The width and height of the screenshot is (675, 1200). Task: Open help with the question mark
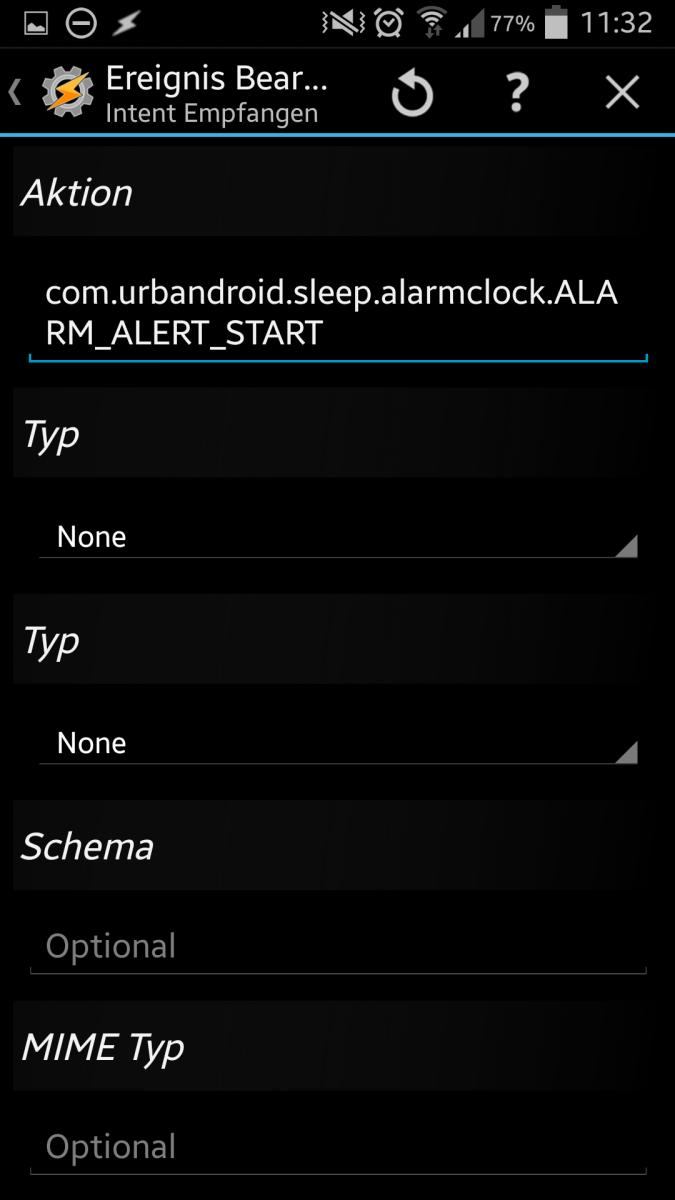pyautogui.click(x=516, y=94)
